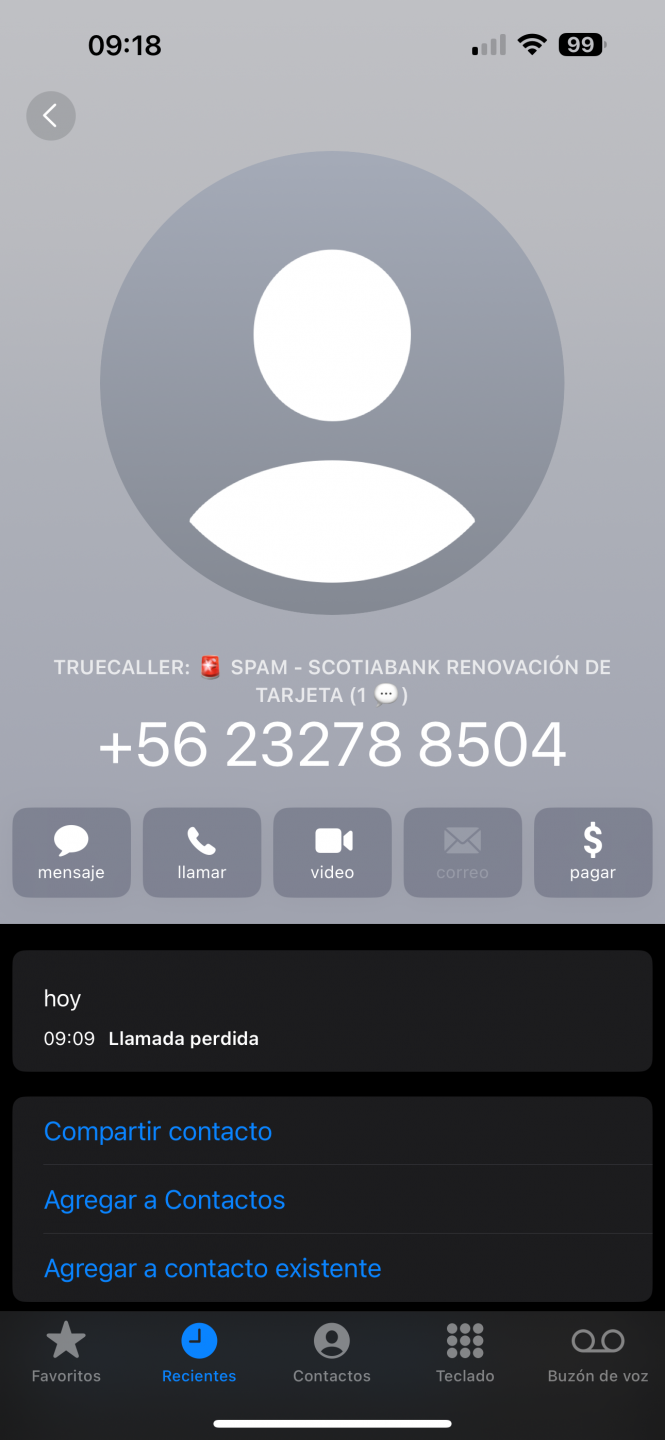Screen dimensions: 665x1440
Task: Choose Agregar a Contactos
Action: (165, 1199)
